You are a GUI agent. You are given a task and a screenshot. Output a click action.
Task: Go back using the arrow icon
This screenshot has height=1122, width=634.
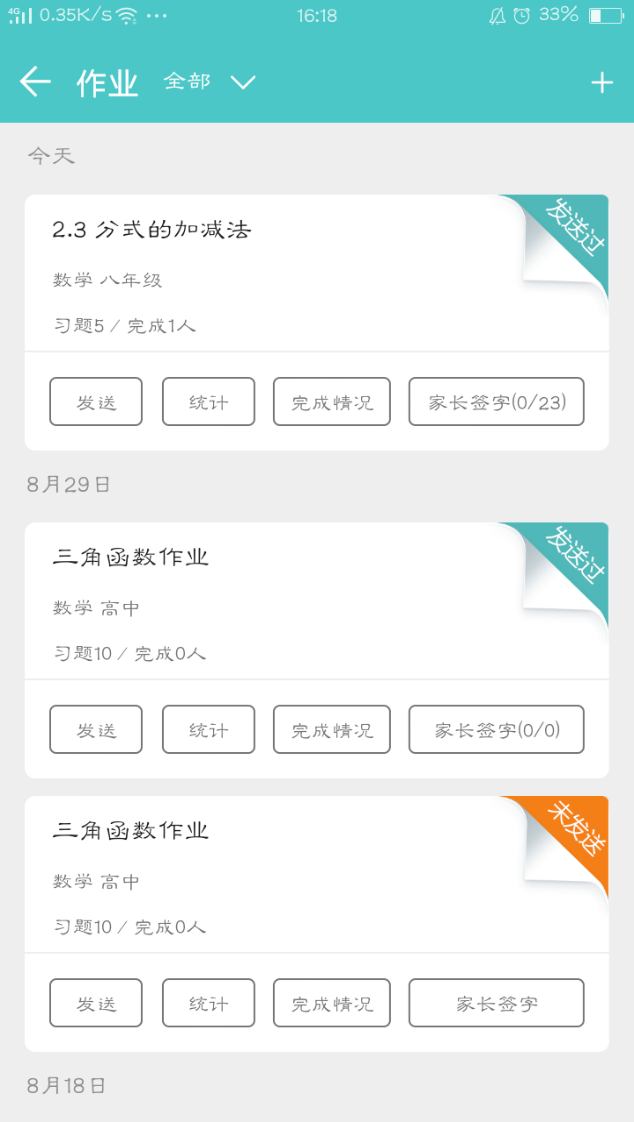35,82
